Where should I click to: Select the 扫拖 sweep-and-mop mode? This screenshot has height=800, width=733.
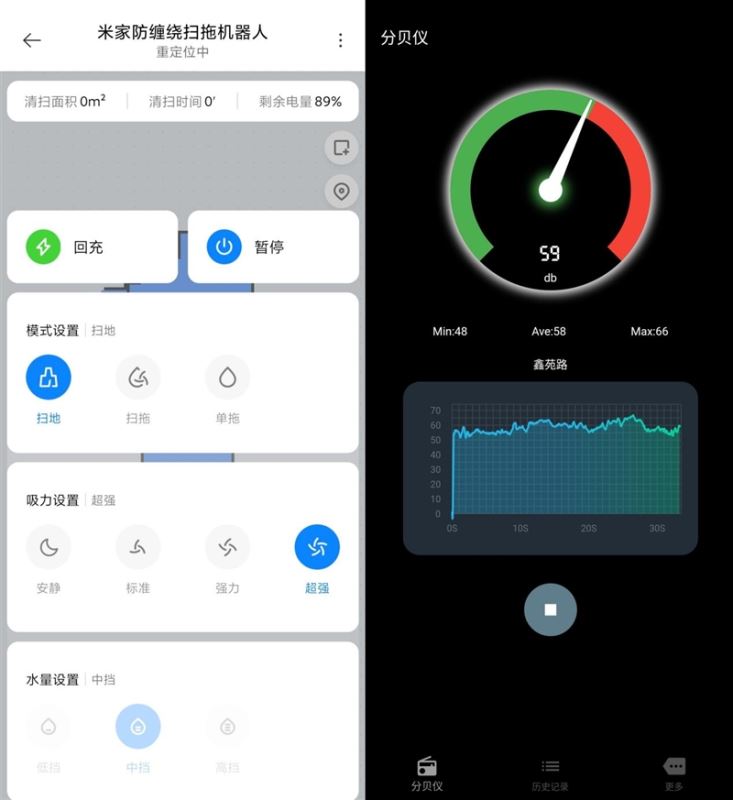[138, 378]
